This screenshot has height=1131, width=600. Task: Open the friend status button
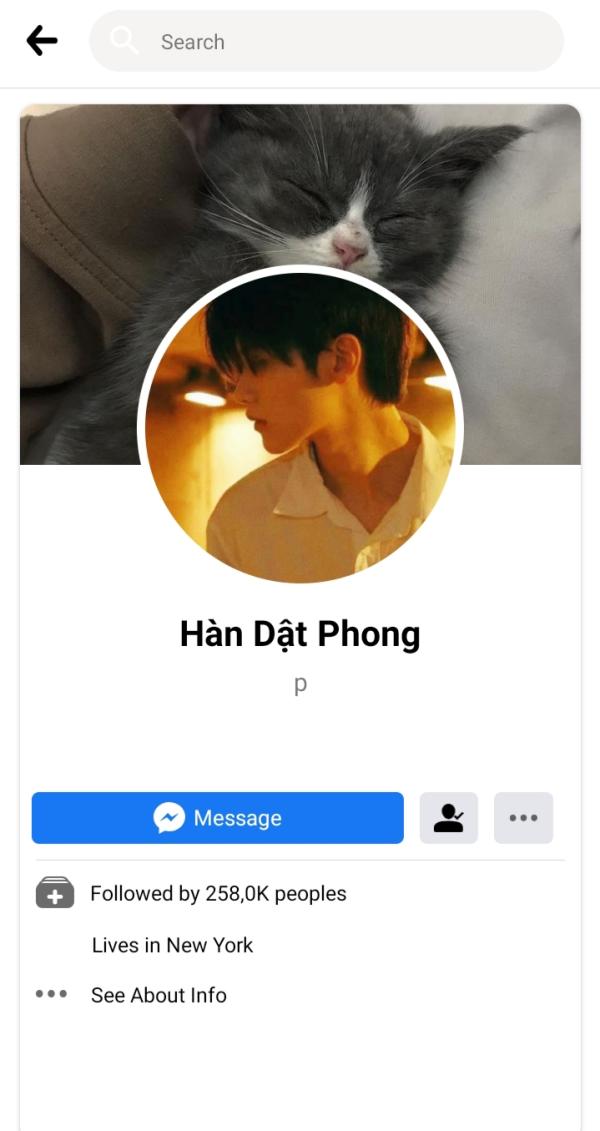tap(448, 818)
